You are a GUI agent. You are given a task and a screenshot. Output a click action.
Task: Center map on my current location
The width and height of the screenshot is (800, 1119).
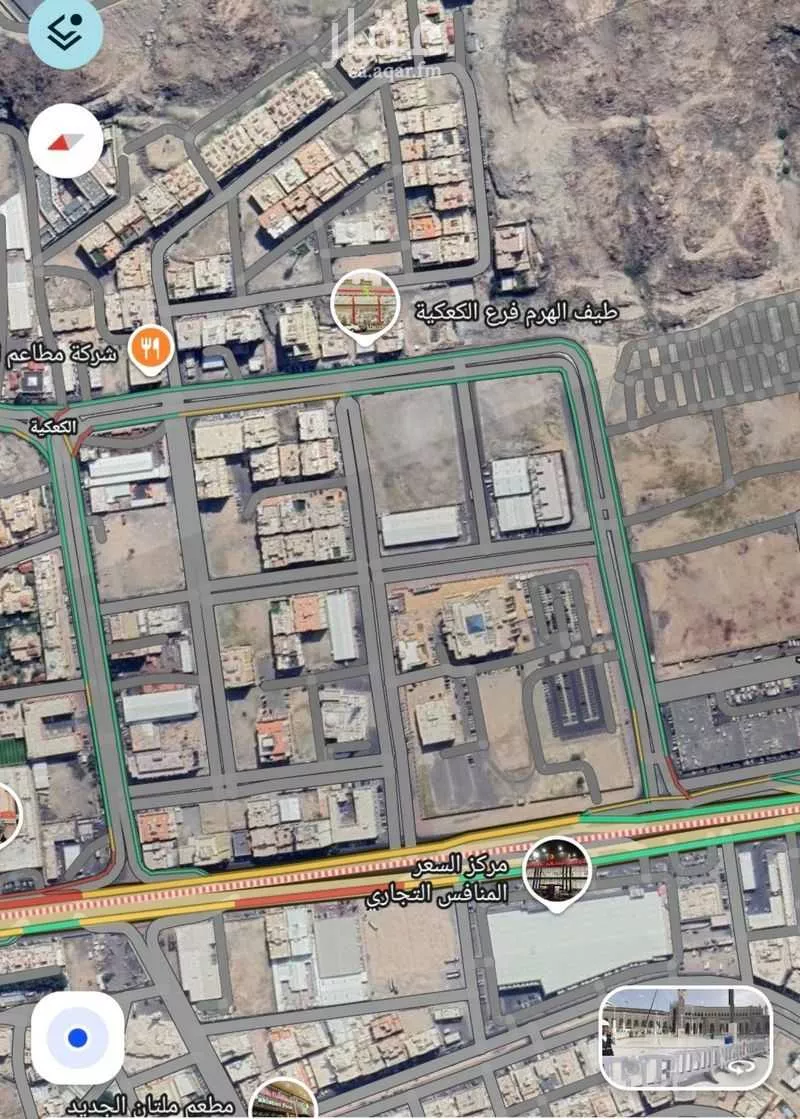point(77,1037)
